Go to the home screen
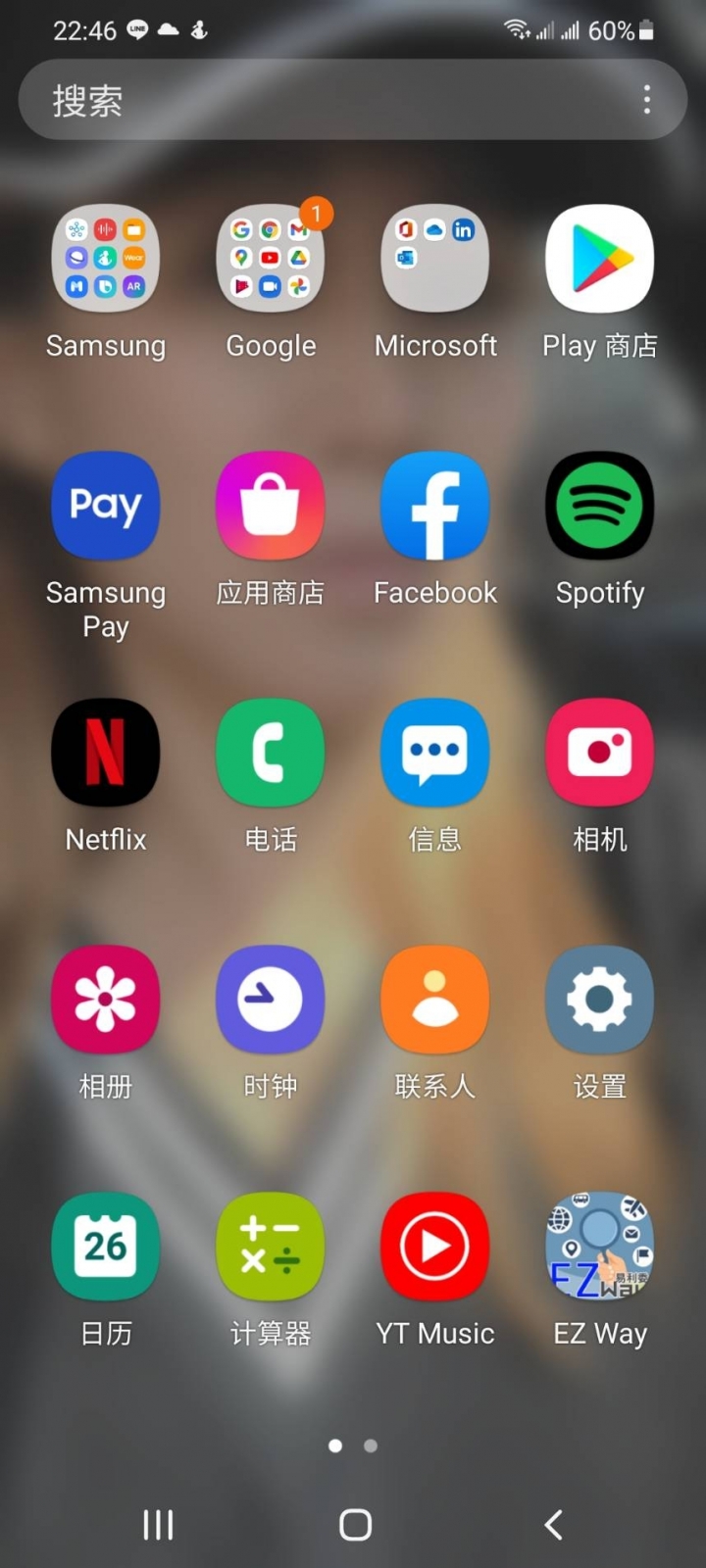This screenshot has height=1568, width=706. (355, 1525)
